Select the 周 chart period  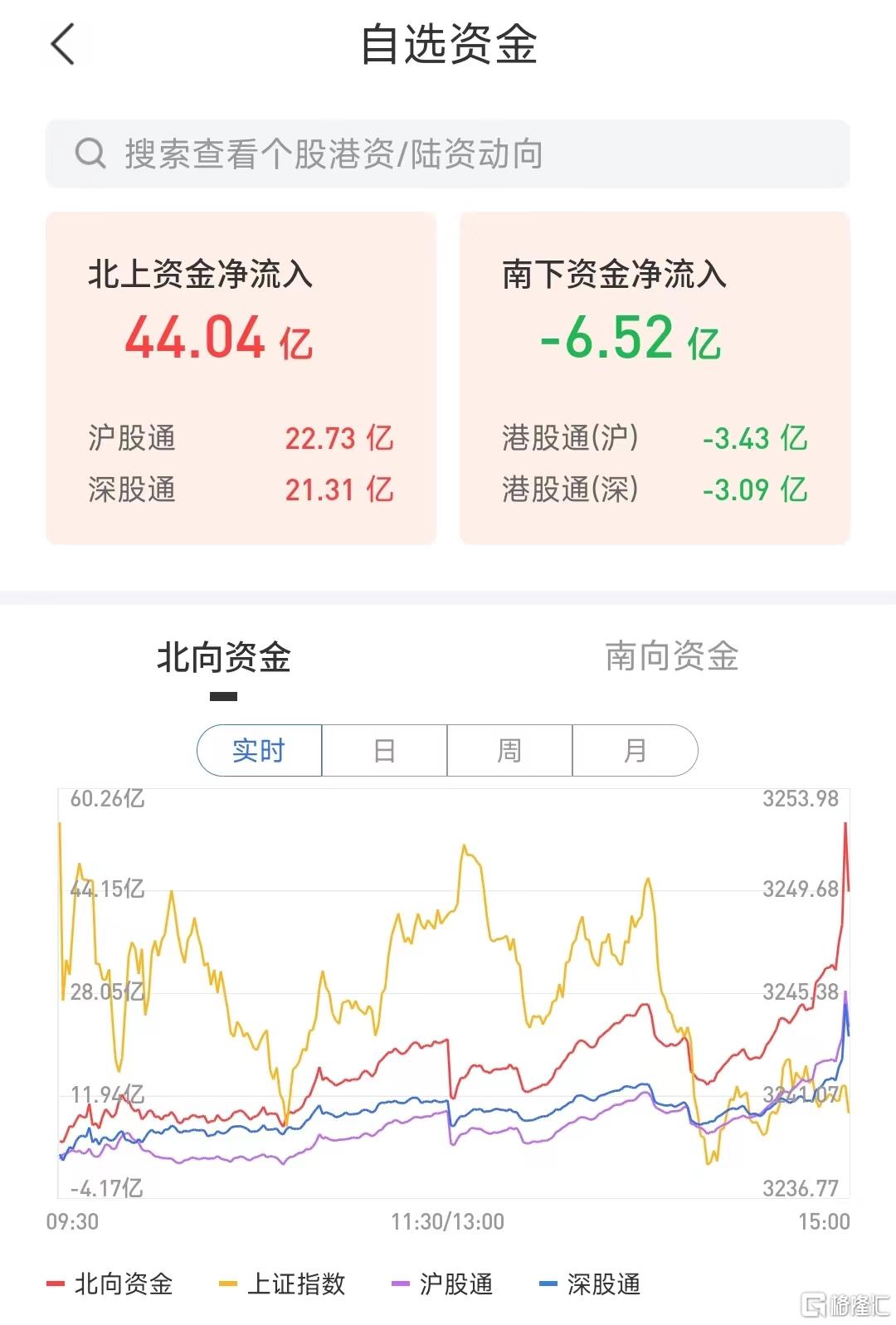(509, 750)
